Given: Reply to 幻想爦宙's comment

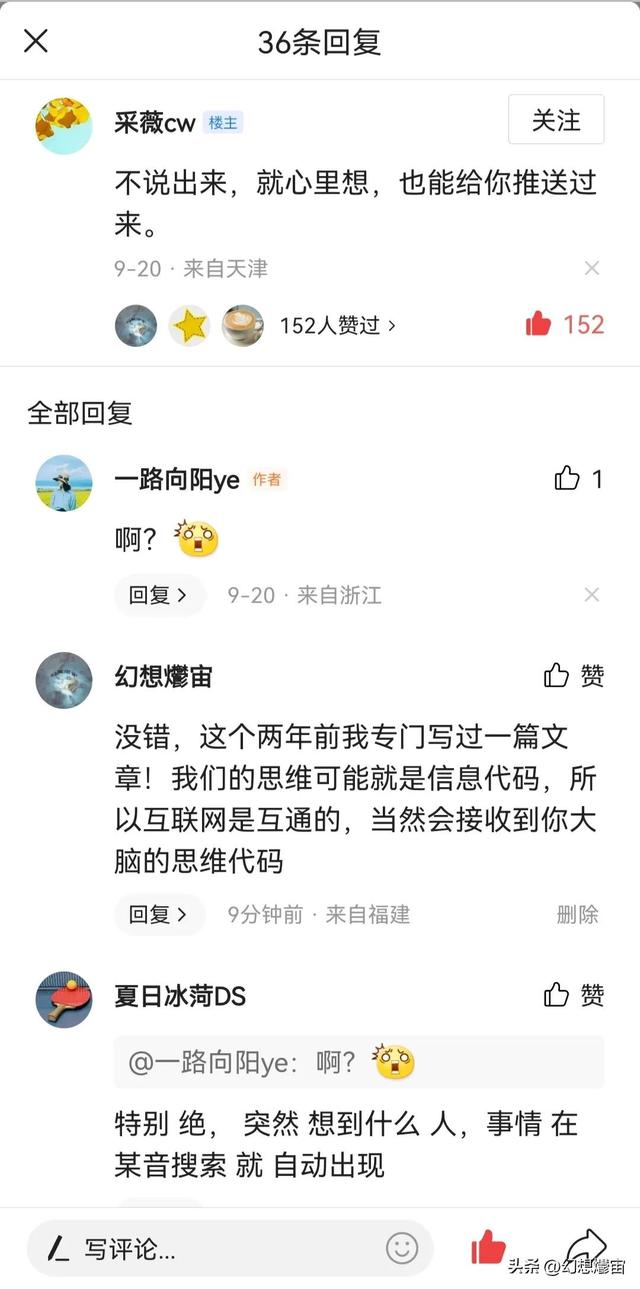Looking at the screenshot, I should 159,914.
